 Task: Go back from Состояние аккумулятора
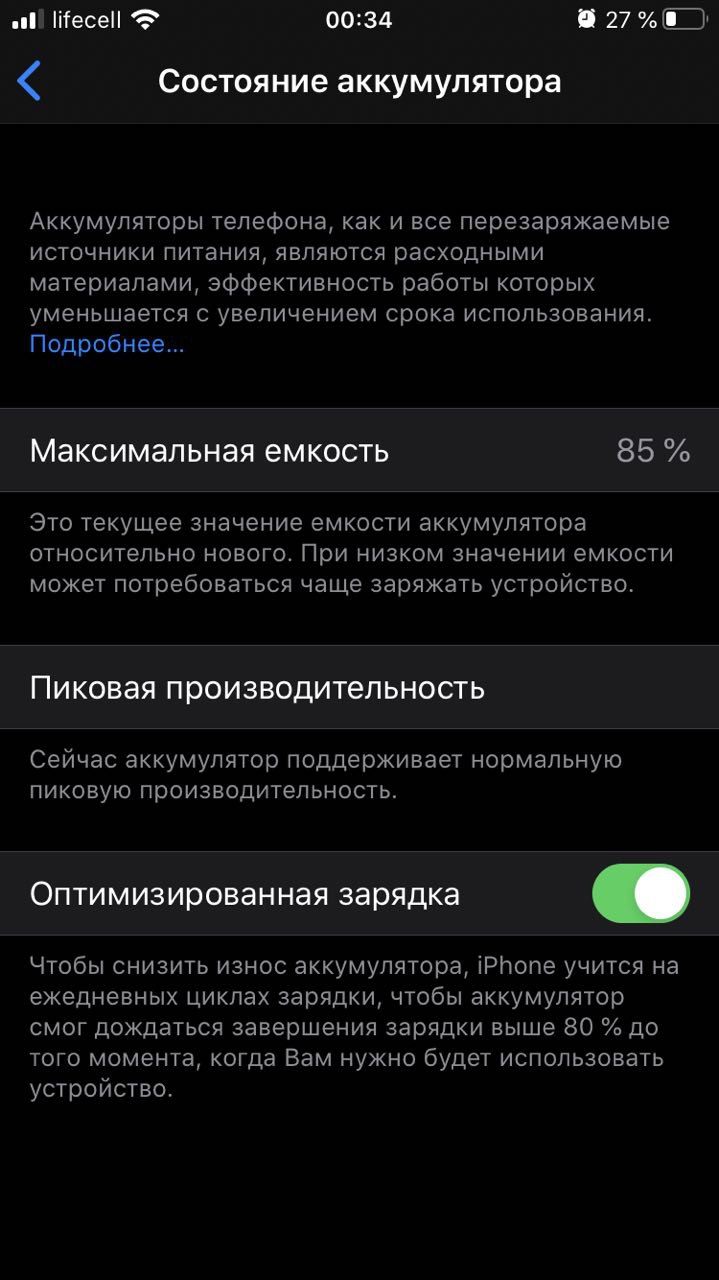30,81
